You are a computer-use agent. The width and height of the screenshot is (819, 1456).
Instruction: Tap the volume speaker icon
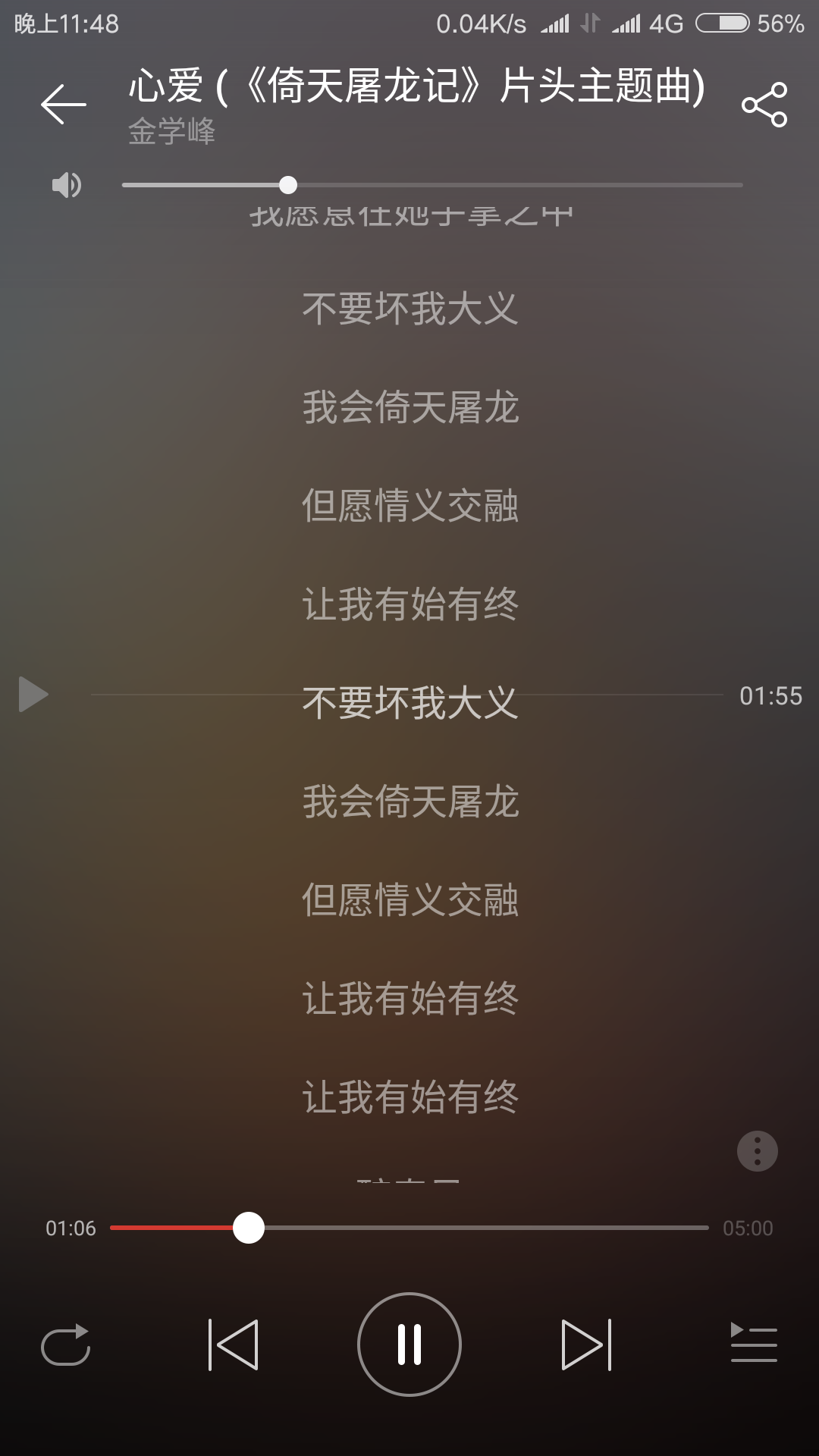pos(66,185)
